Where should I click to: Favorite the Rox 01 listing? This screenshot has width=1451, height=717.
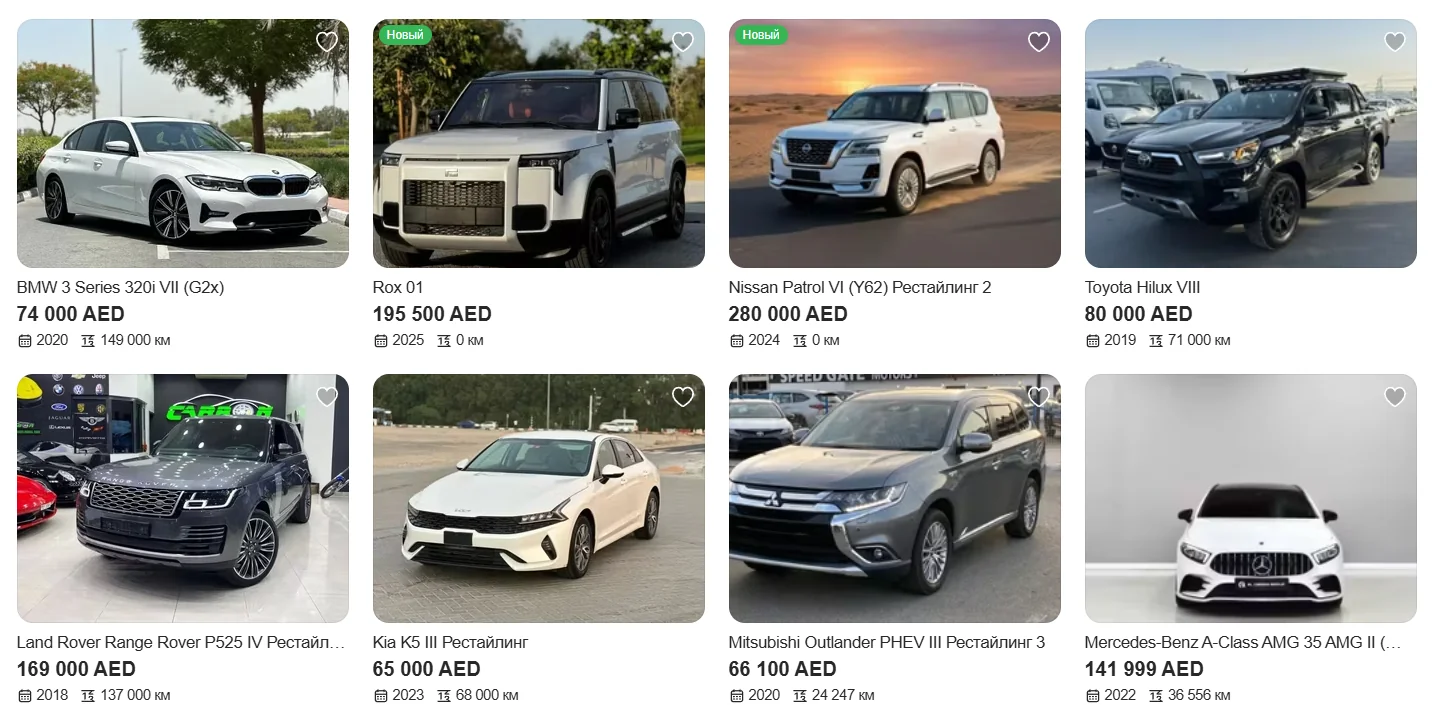683,42
